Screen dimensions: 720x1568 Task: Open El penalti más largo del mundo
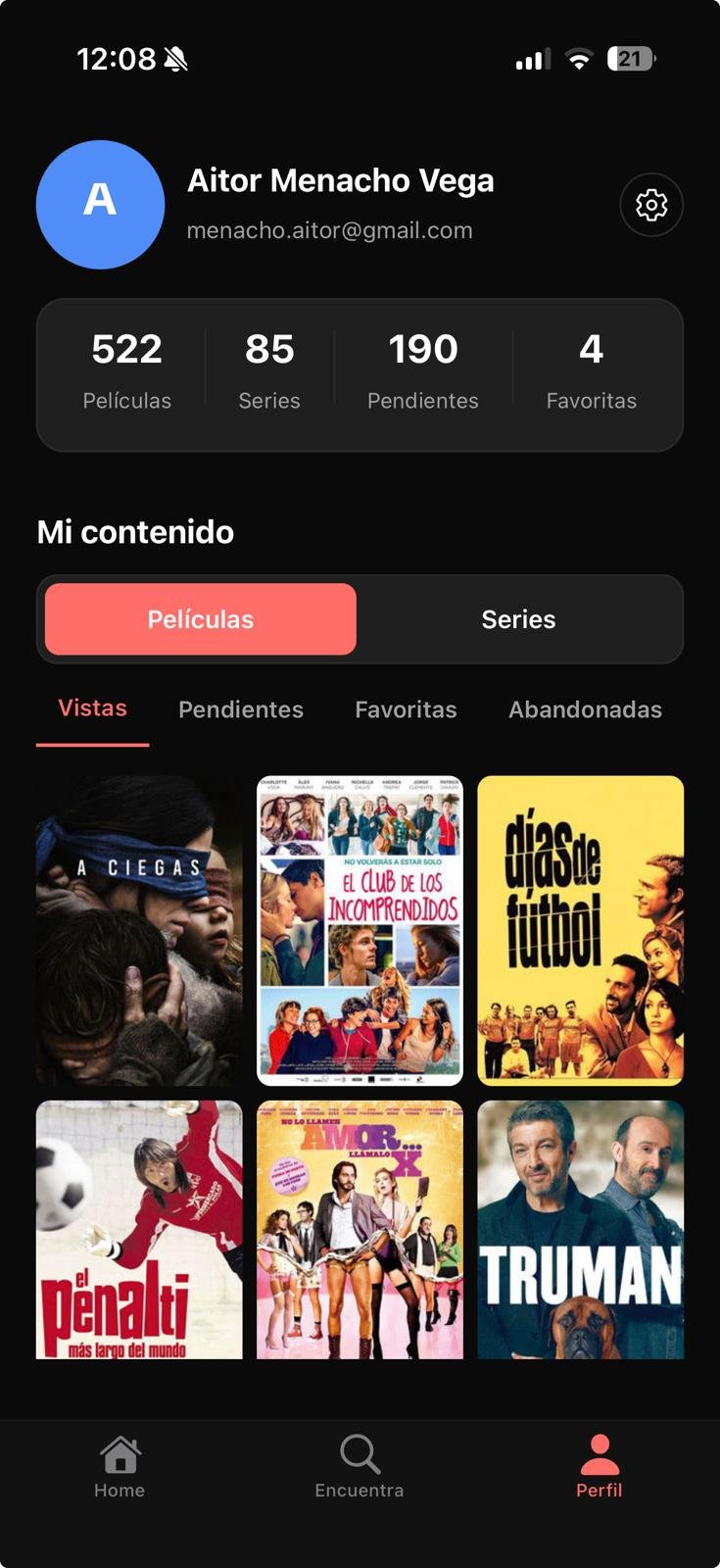click(x=139, y=1230)
